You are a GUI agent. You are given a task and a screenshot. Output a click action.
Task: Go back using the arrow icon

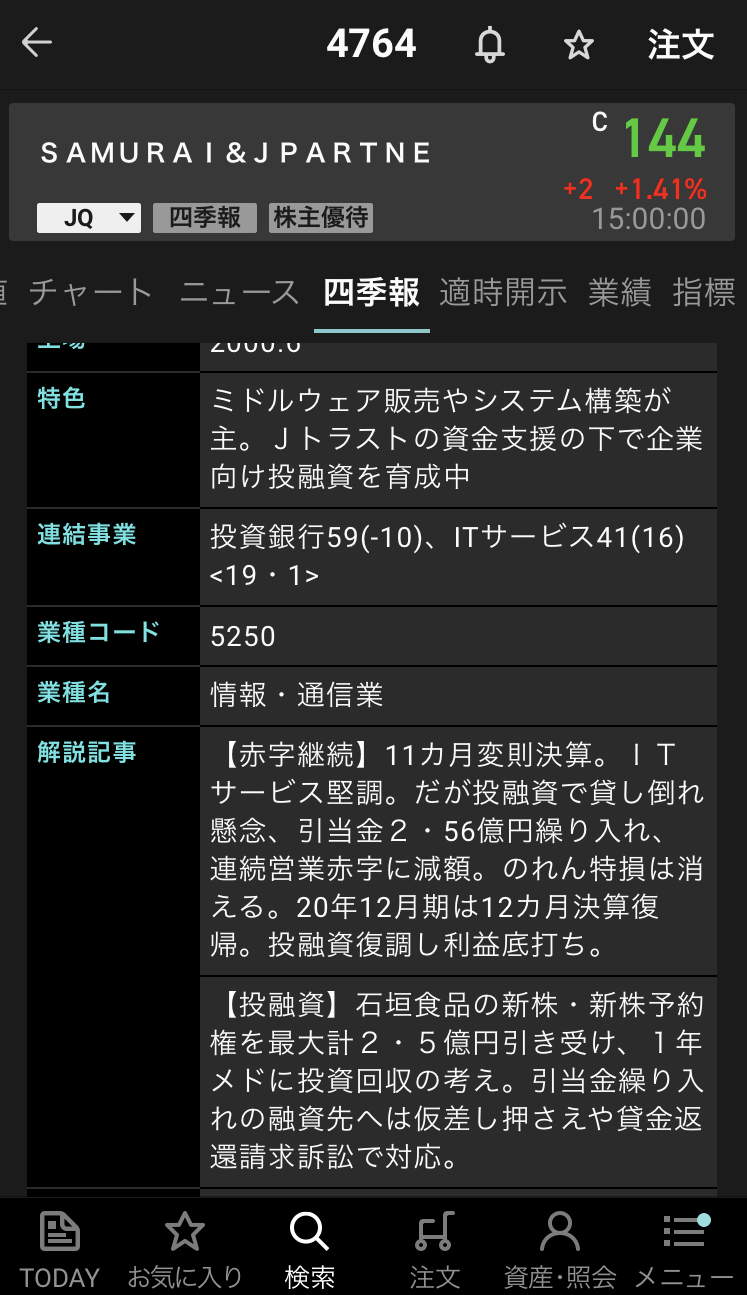(x=37, y=43)
